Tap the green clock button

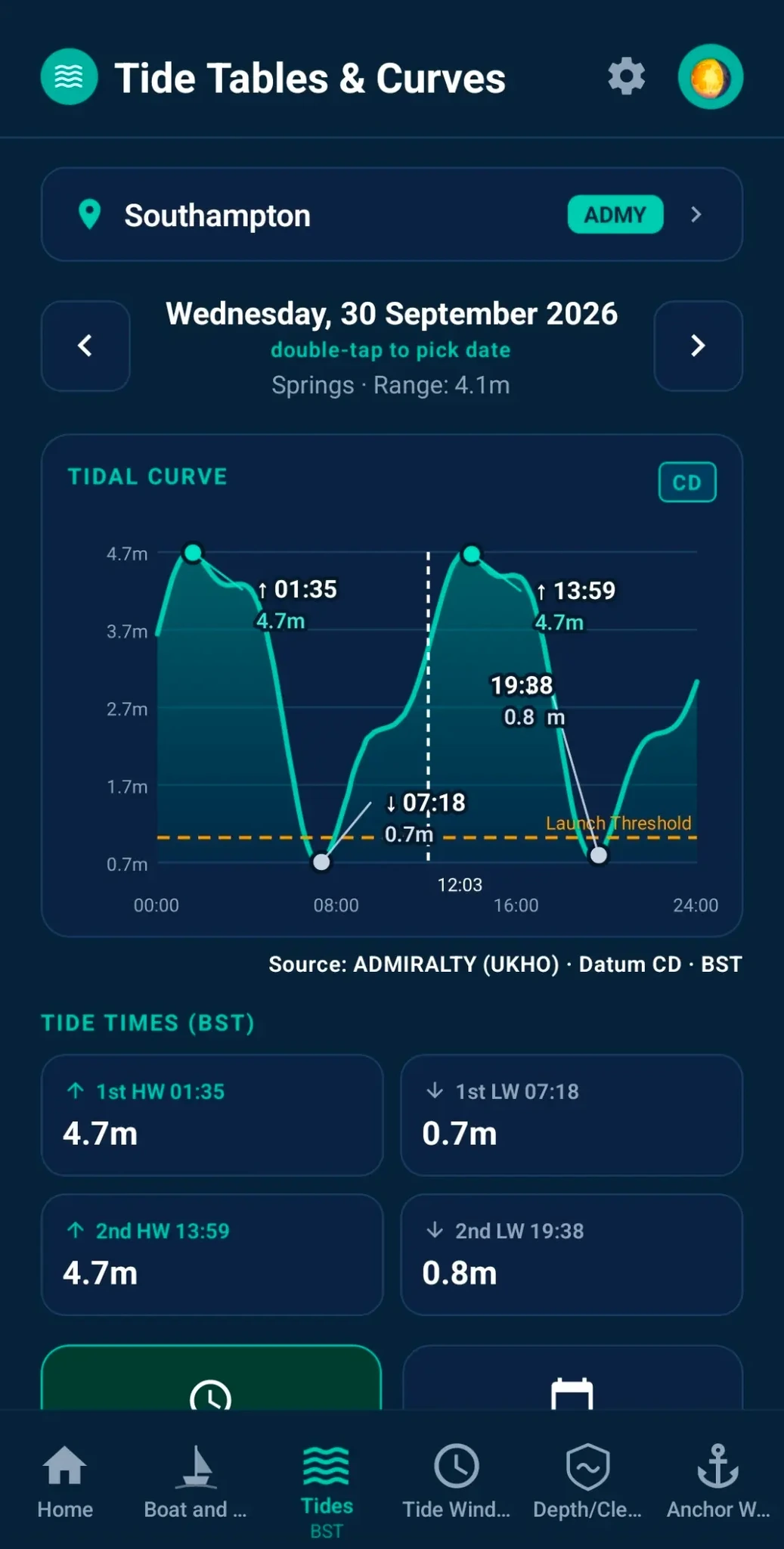point(211,1377)
